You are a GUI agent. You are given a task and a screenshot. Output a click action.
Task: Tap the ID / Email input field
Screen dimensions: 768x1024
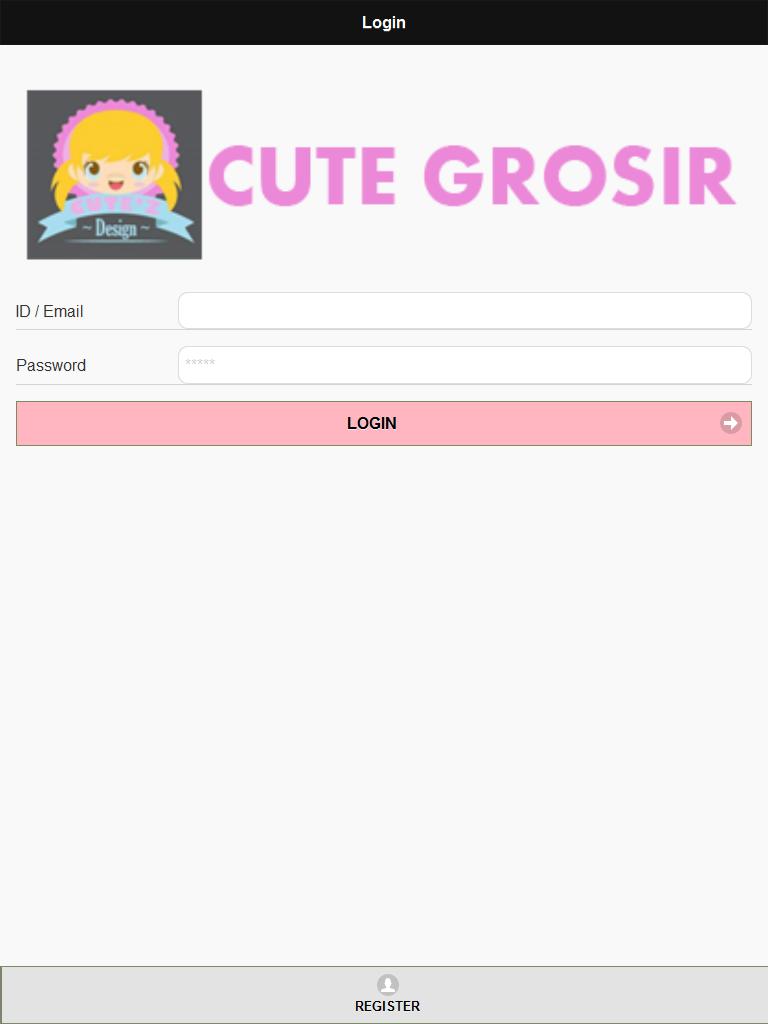[x=464, y=311]
